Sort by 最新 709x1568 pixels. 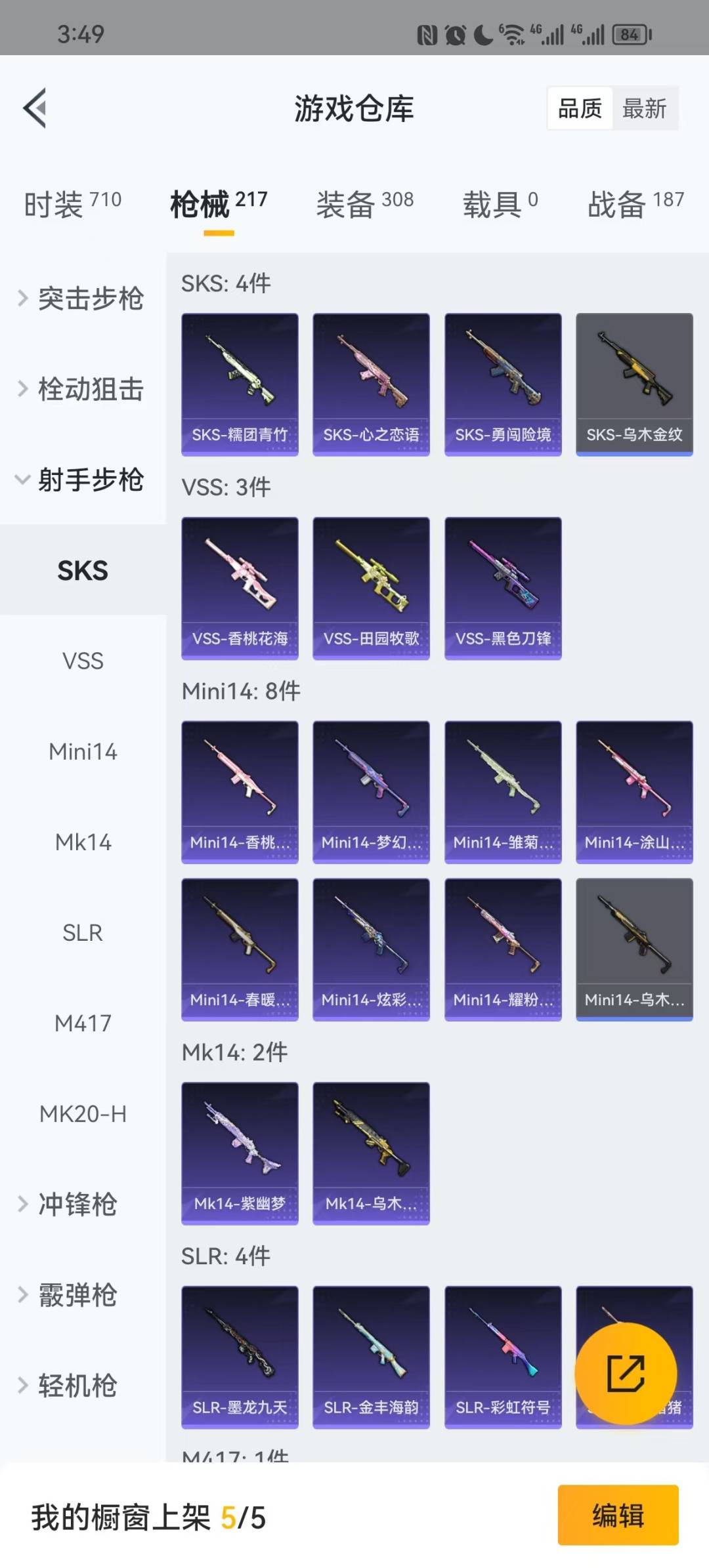tap(644, 108)
